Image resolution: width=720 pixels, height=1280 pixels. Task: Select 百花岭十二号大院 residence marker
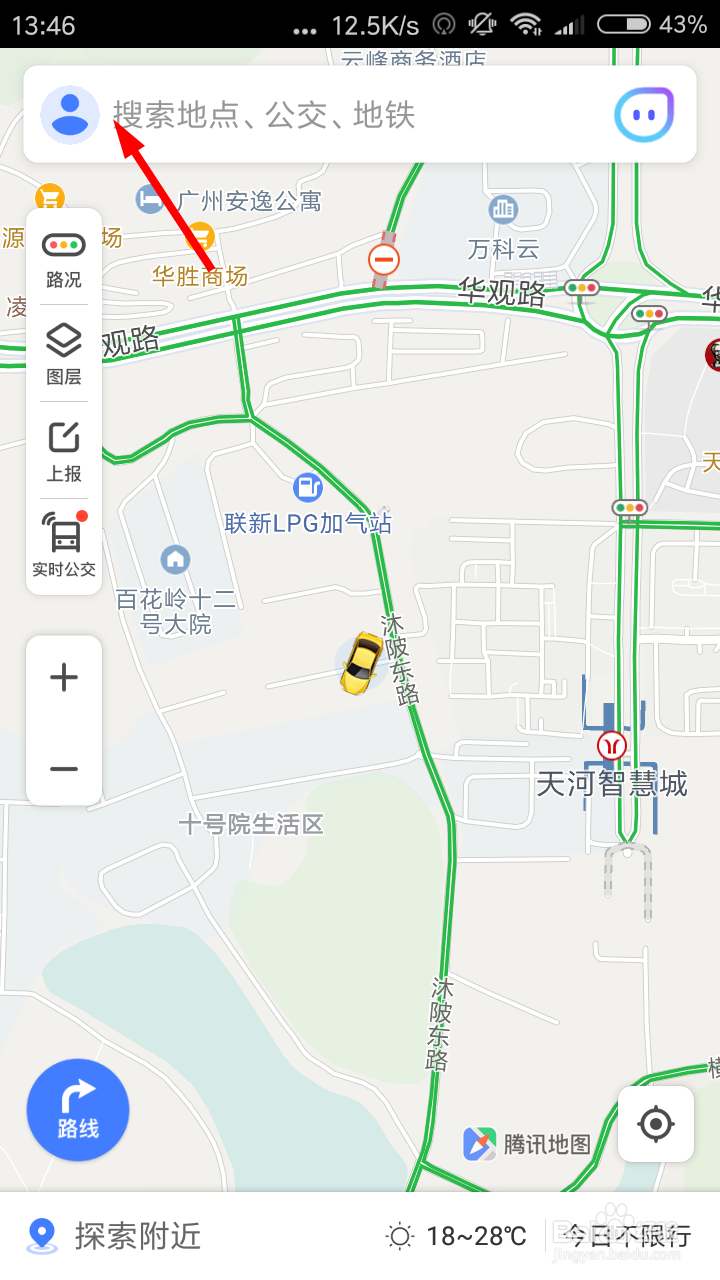(175, 558)
